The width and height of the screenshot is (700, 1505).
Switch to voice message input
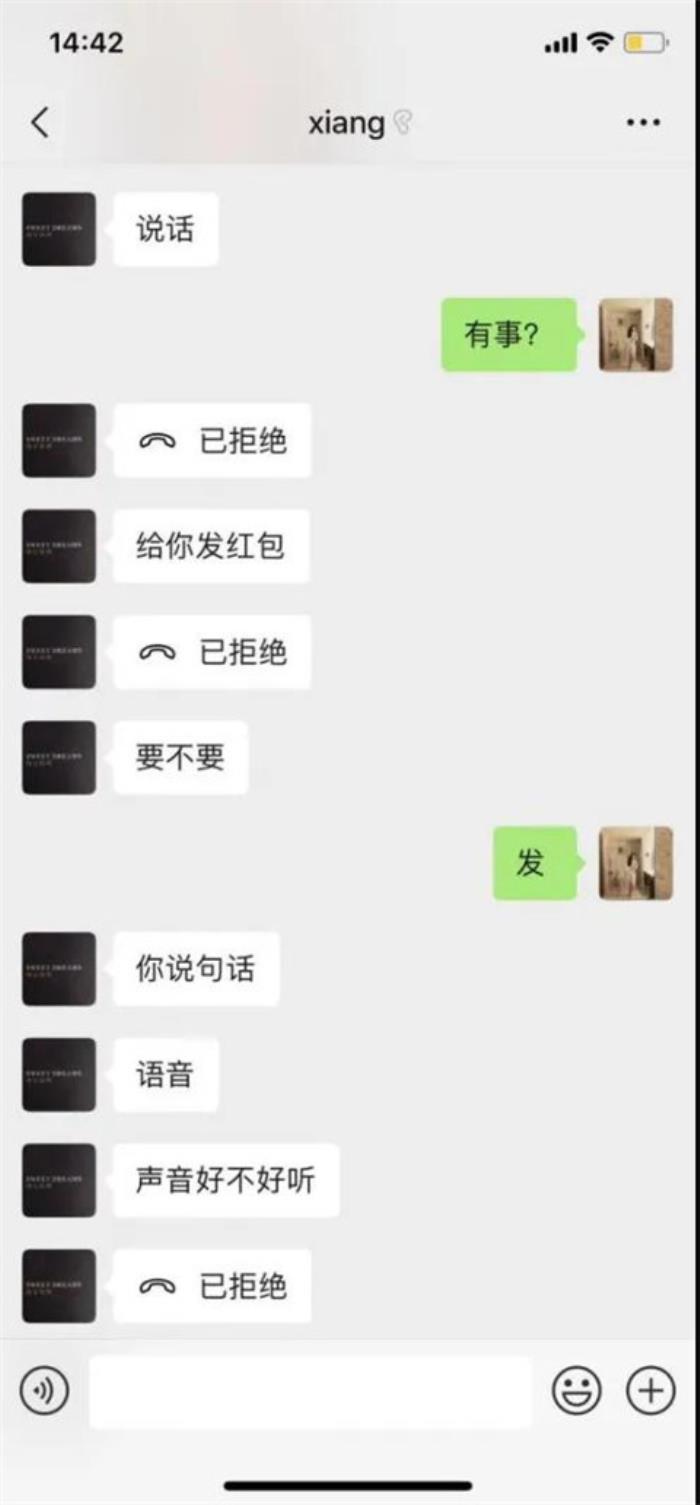[45, 1390]
